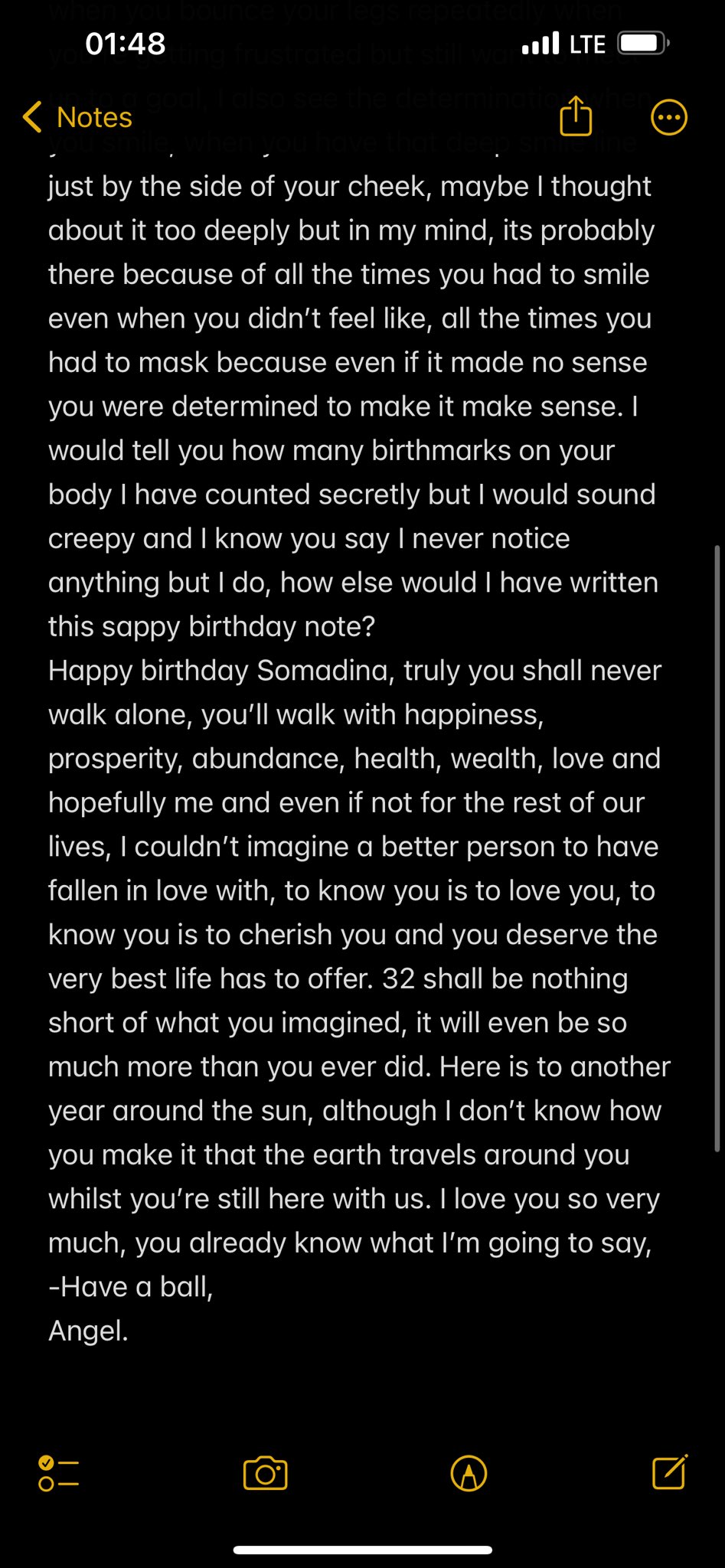Compose a new note
This screenshot has height=1568, width=725.
coord(669,1472)
